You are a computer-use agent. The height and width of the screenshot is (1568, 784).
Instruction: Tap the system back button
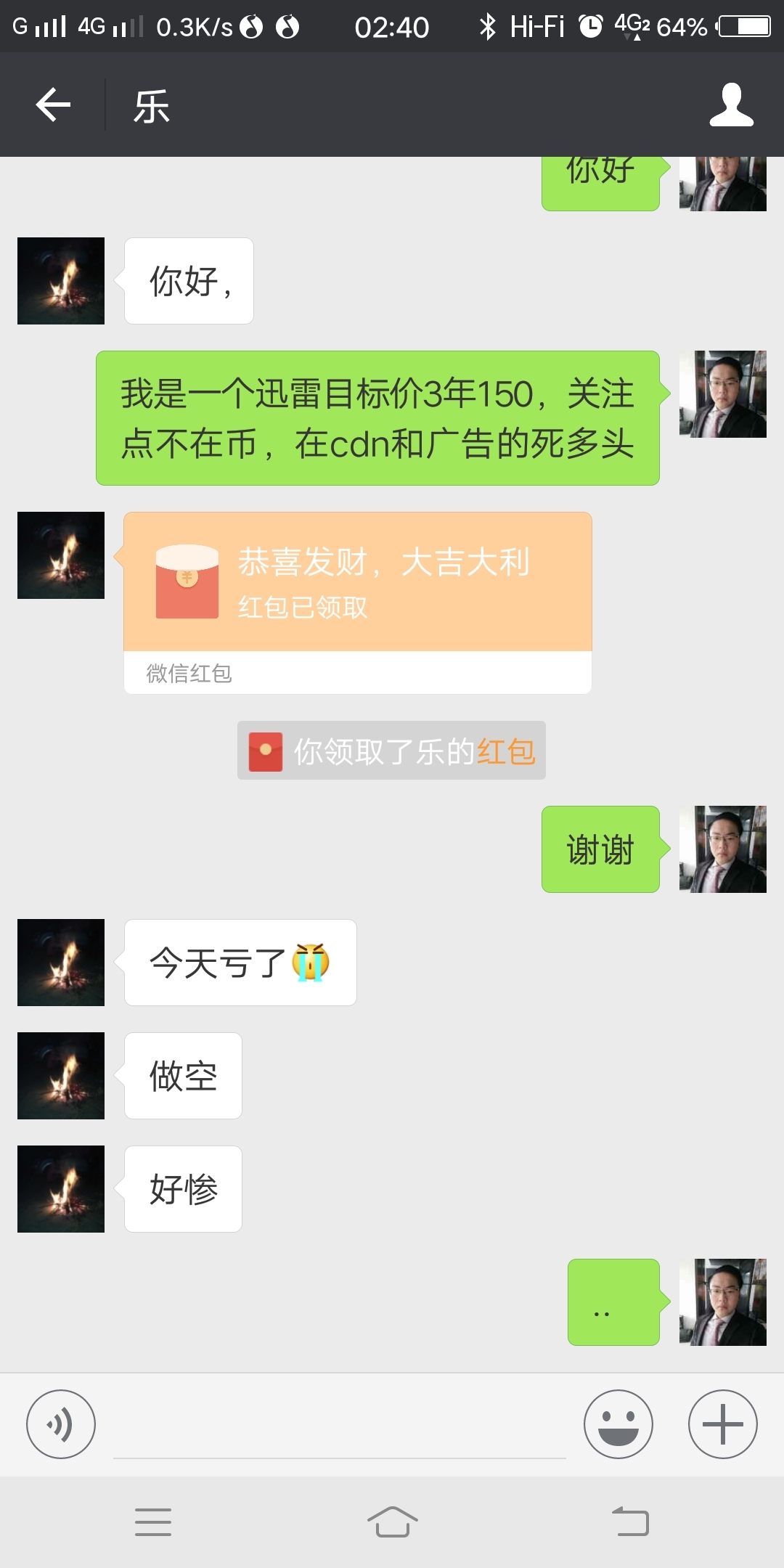click(x=630, y=1522)
